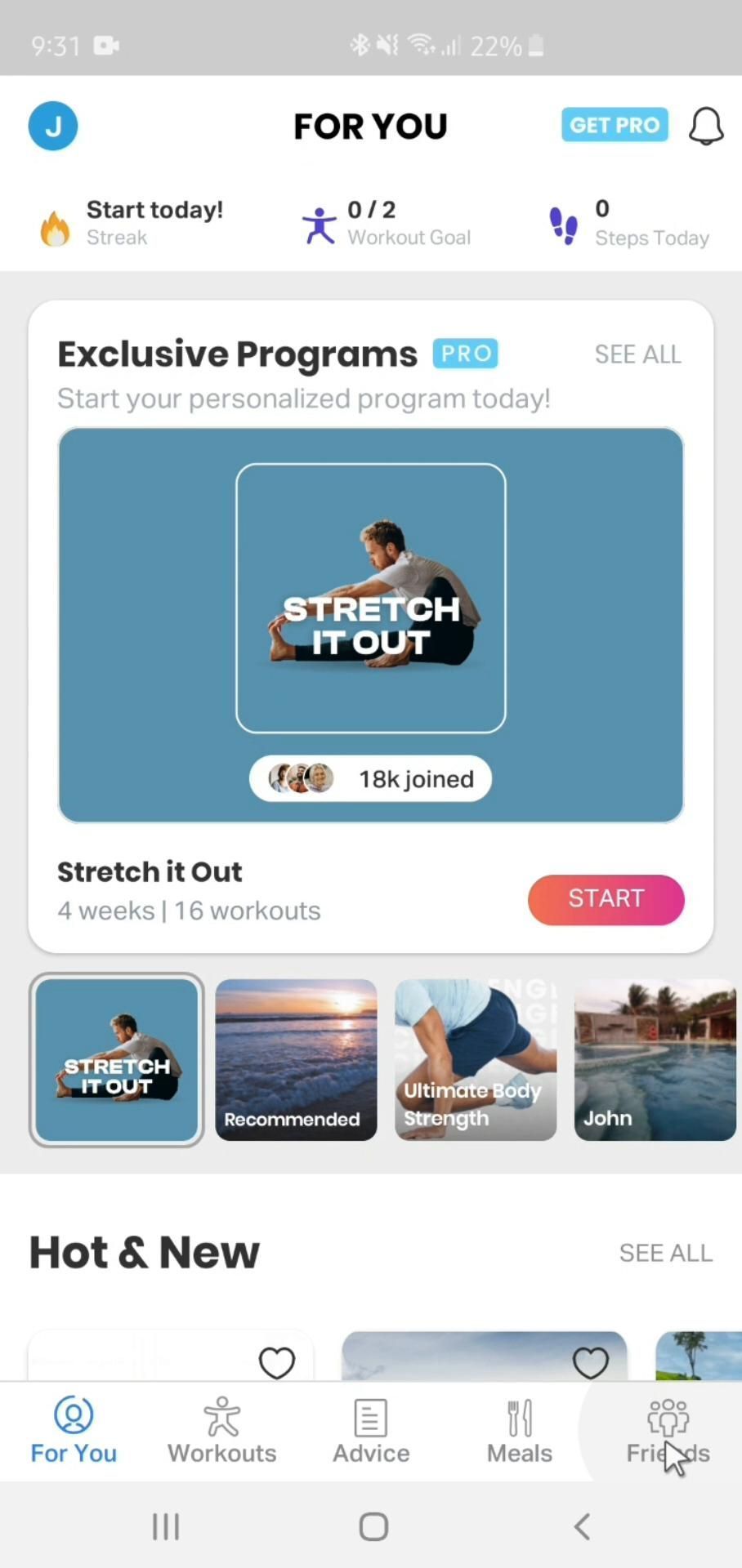
Task: Switch to the Workouts tab
Action: pyautogui.click(x=222, y=1432)
